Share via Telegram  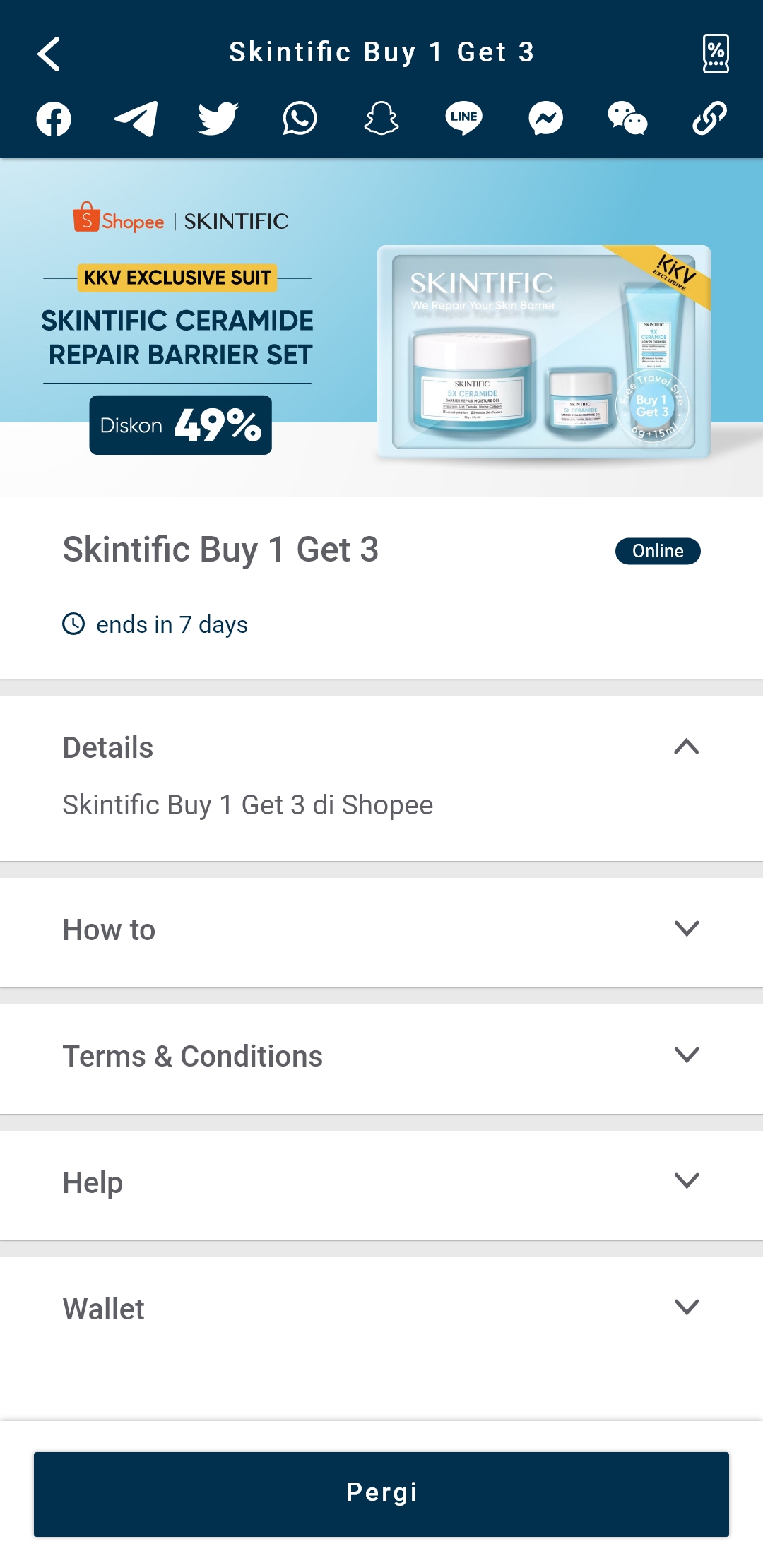(x=136, y=119)
